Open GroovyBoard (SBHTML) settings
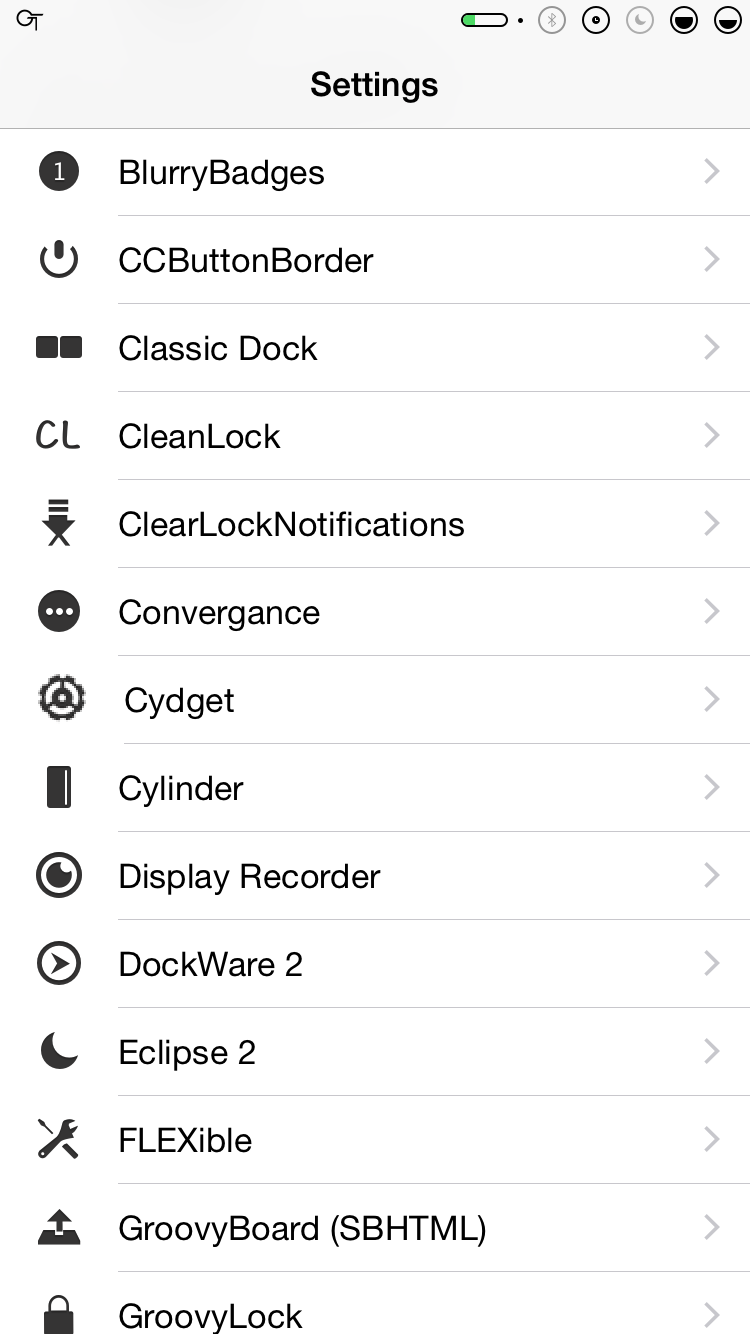 [x=375, y=1228]
